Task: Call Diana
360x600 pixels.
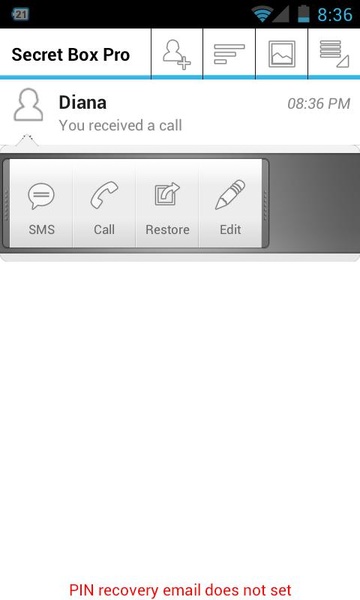Action: 104,204
